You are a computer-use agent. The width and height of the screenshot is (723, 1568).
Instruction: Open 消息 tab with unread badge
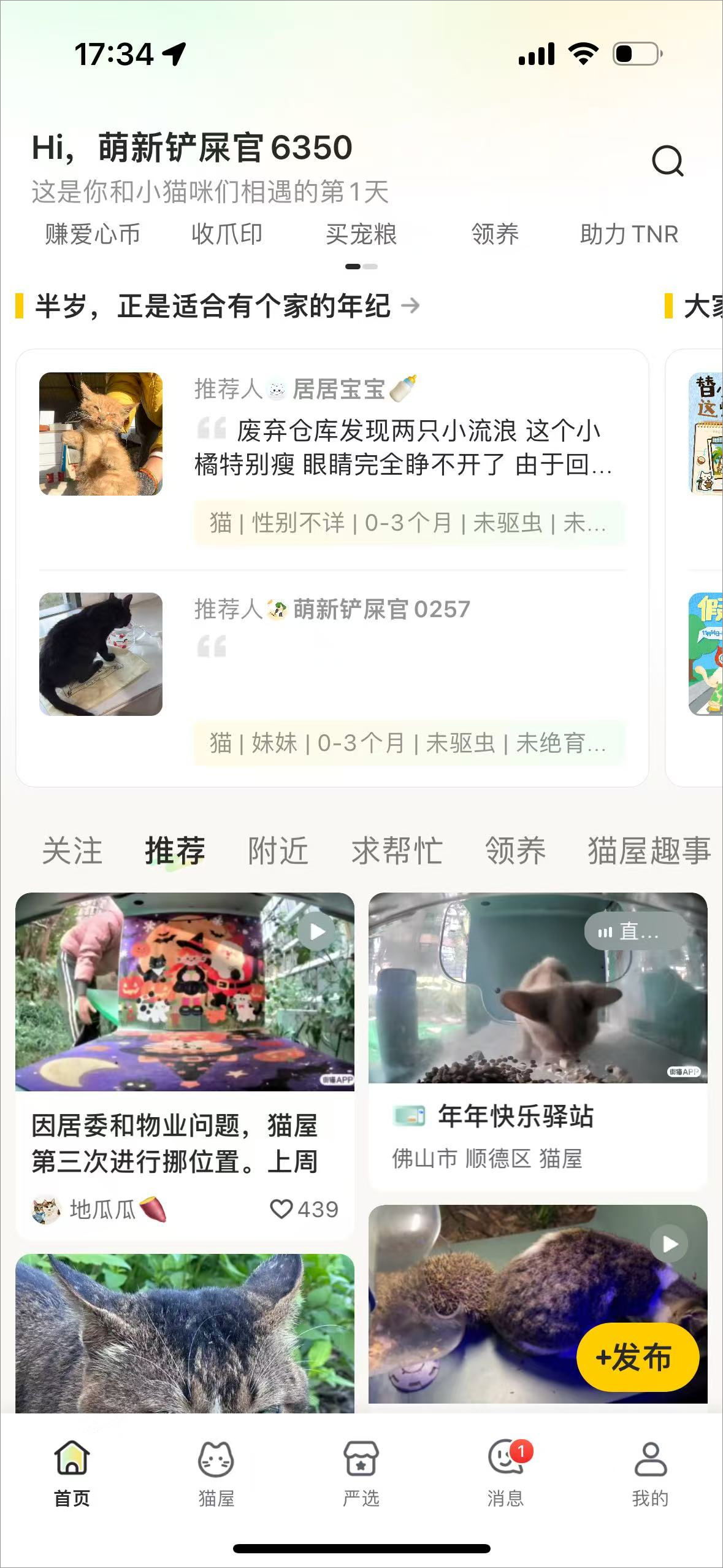(505, 1472)
